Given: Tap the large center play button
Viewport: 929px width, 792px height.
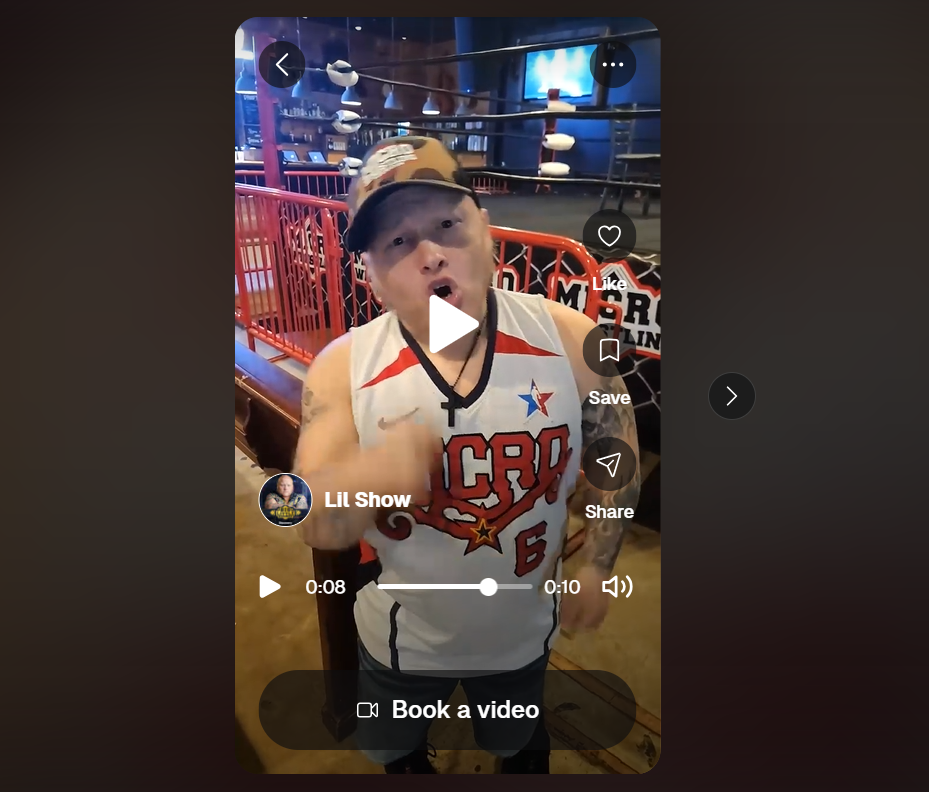Looking at the screenshot, I should click(x=452, y=324).
